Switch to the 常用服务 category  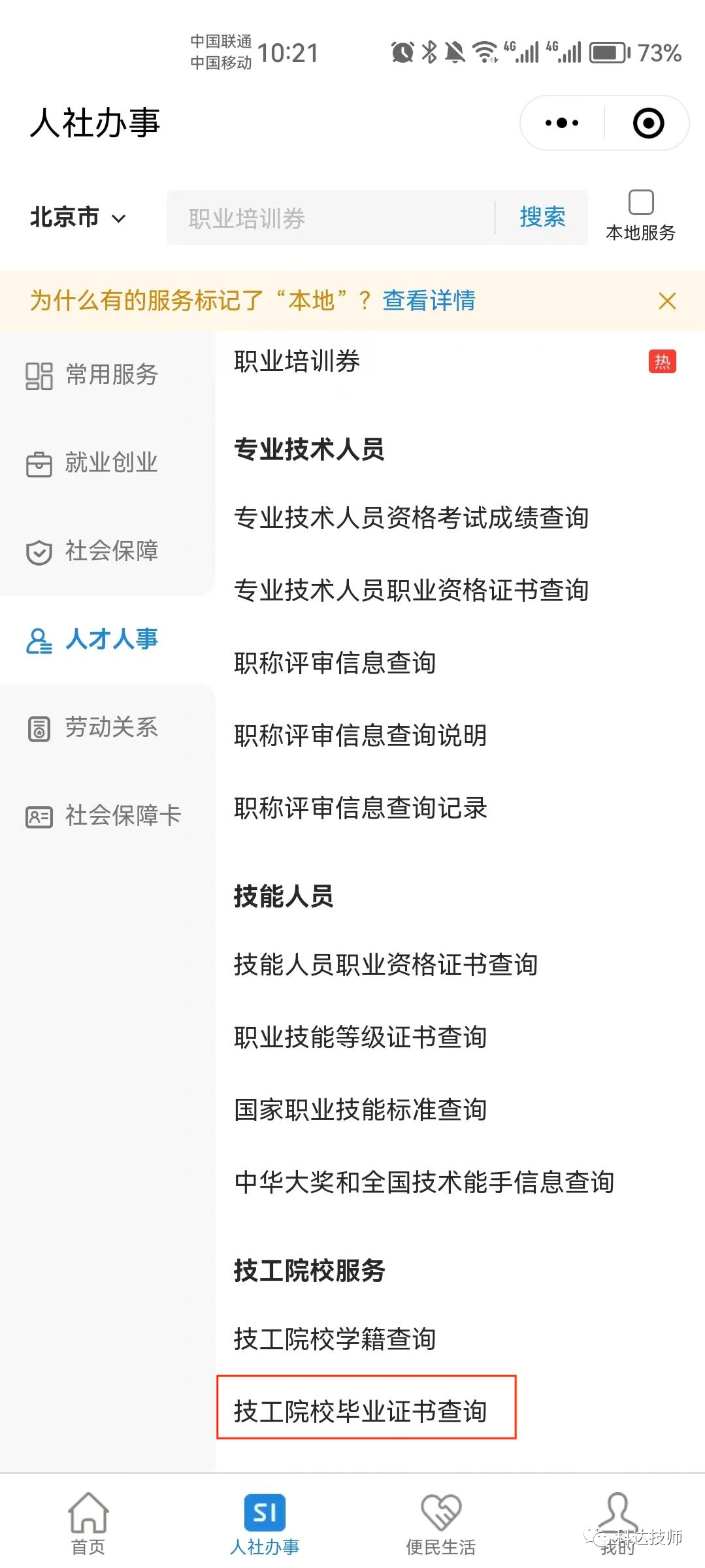[92, 375]
